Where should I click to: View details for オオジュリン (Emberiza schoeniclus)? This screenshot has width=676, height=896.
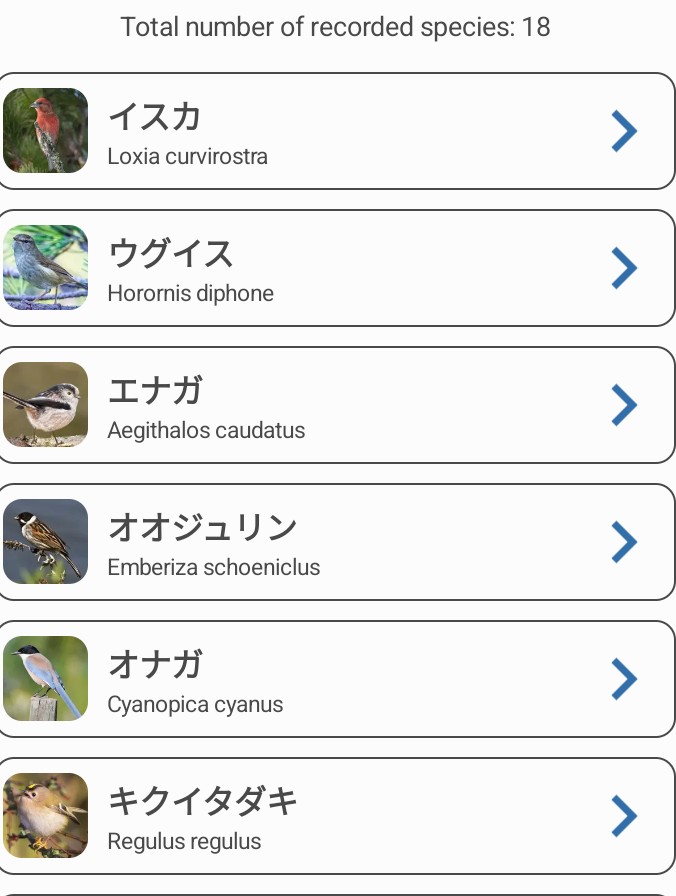337,542
